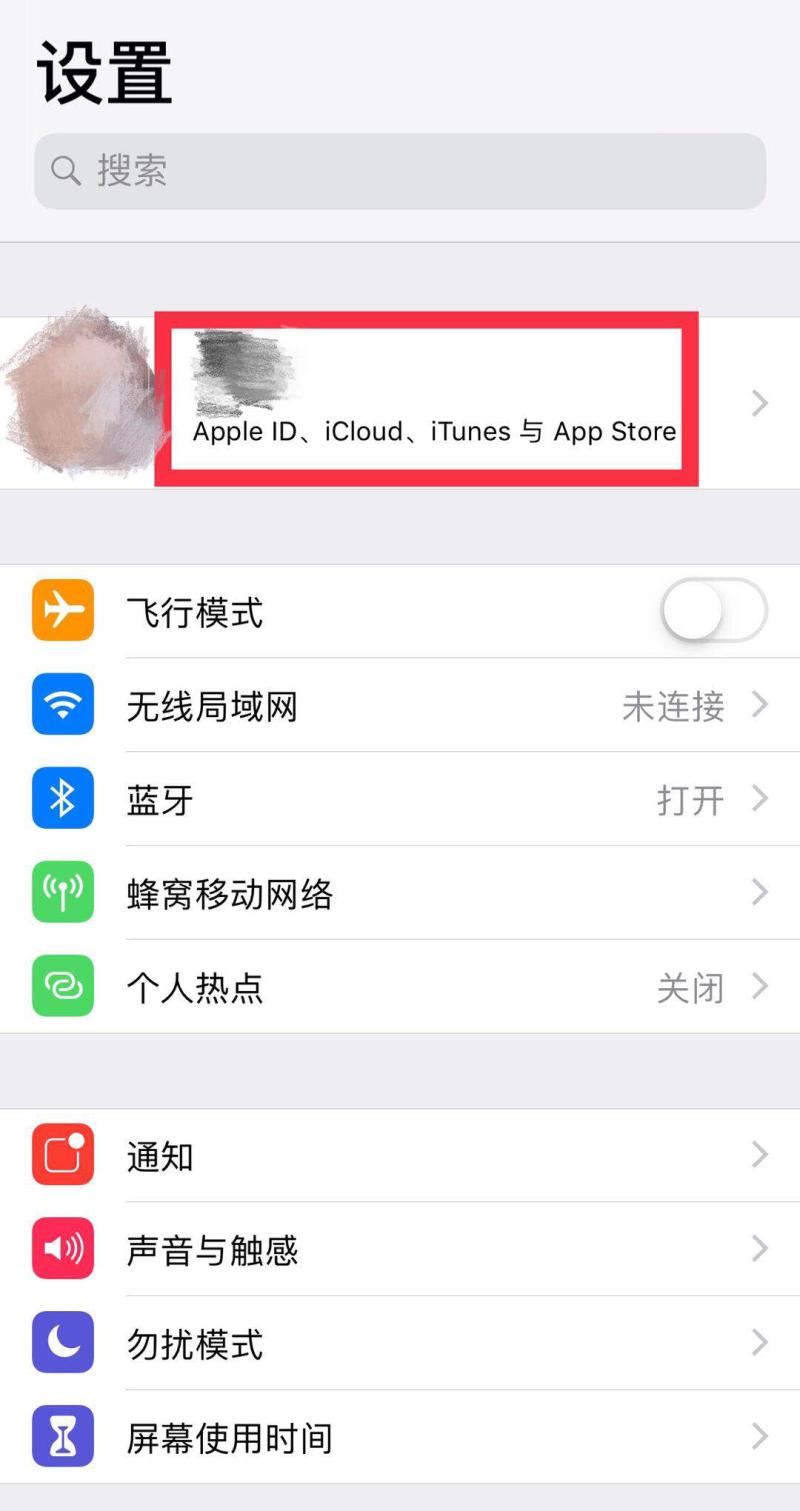Tap the 搜索 search field

tap(400, 171)
